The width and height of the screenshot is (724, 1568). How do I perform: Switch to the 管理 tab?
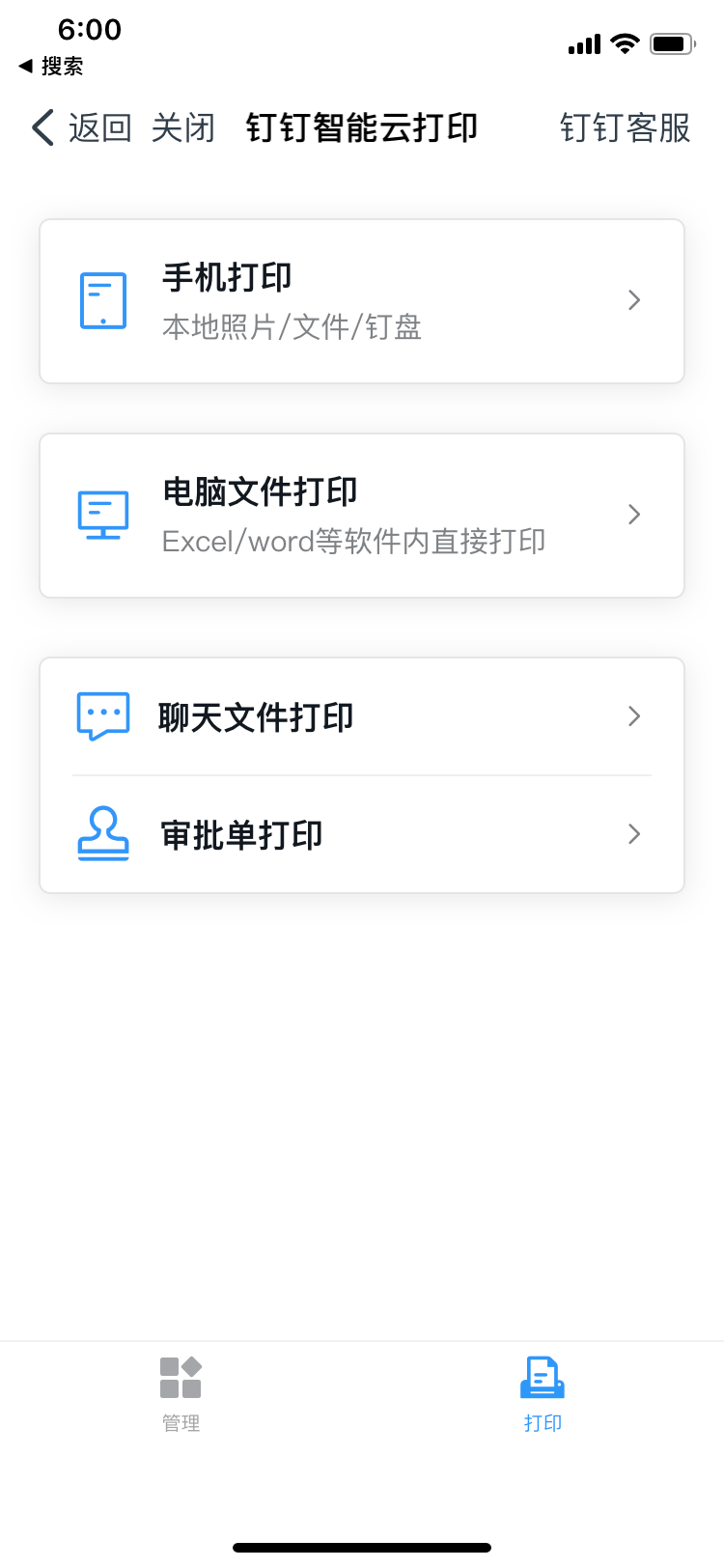tap(181, 1390)
